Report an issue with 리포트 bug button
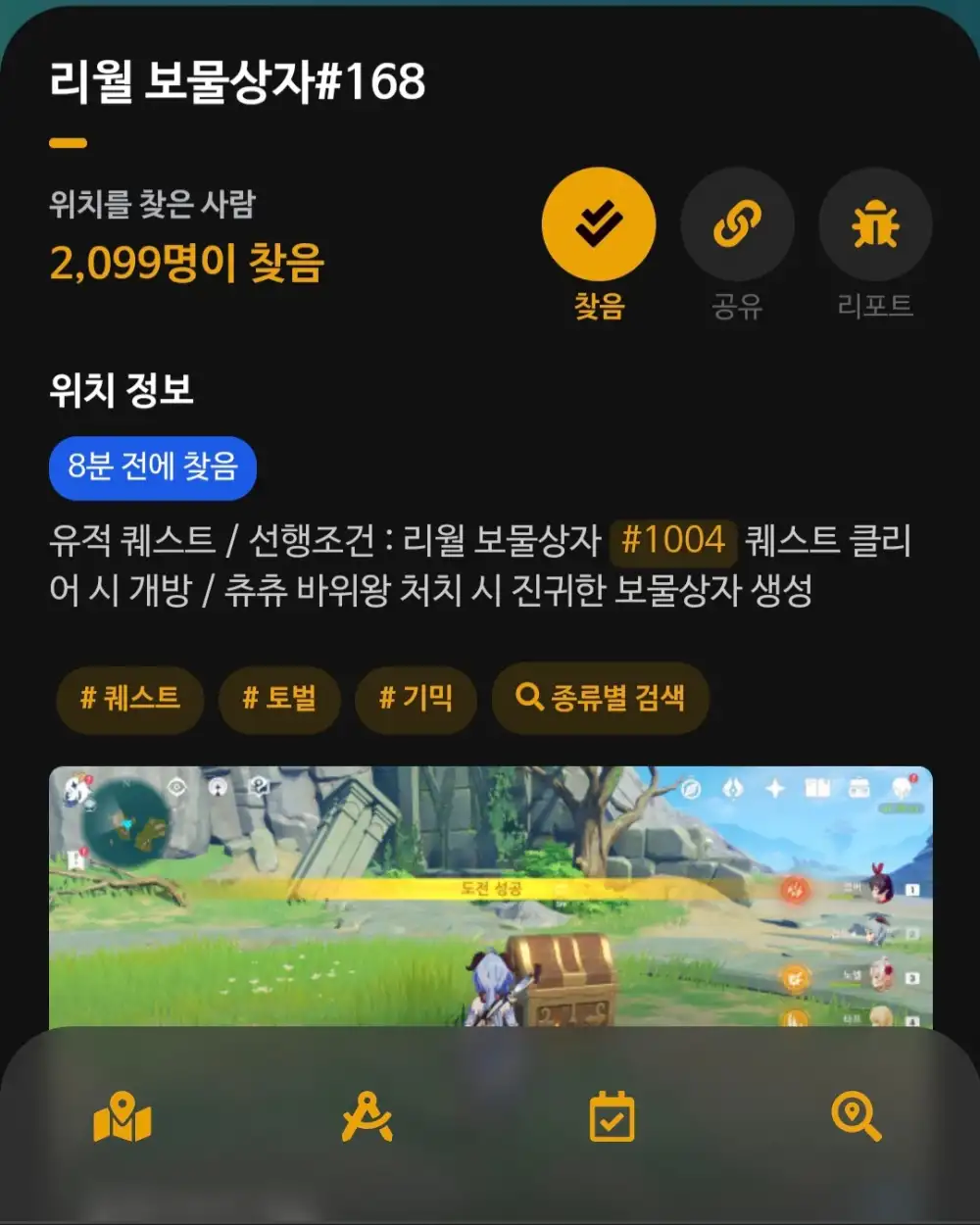Screen dimensions: 980x1225 874,224
